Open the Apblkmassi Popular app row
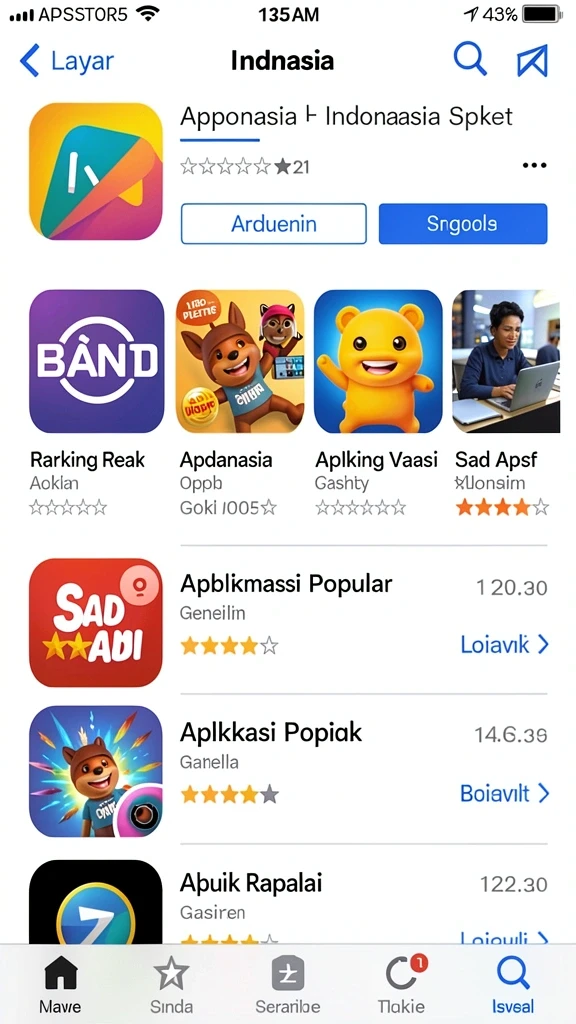The width and height of the screenshot is (576, 1024). [x=288, y=622]
